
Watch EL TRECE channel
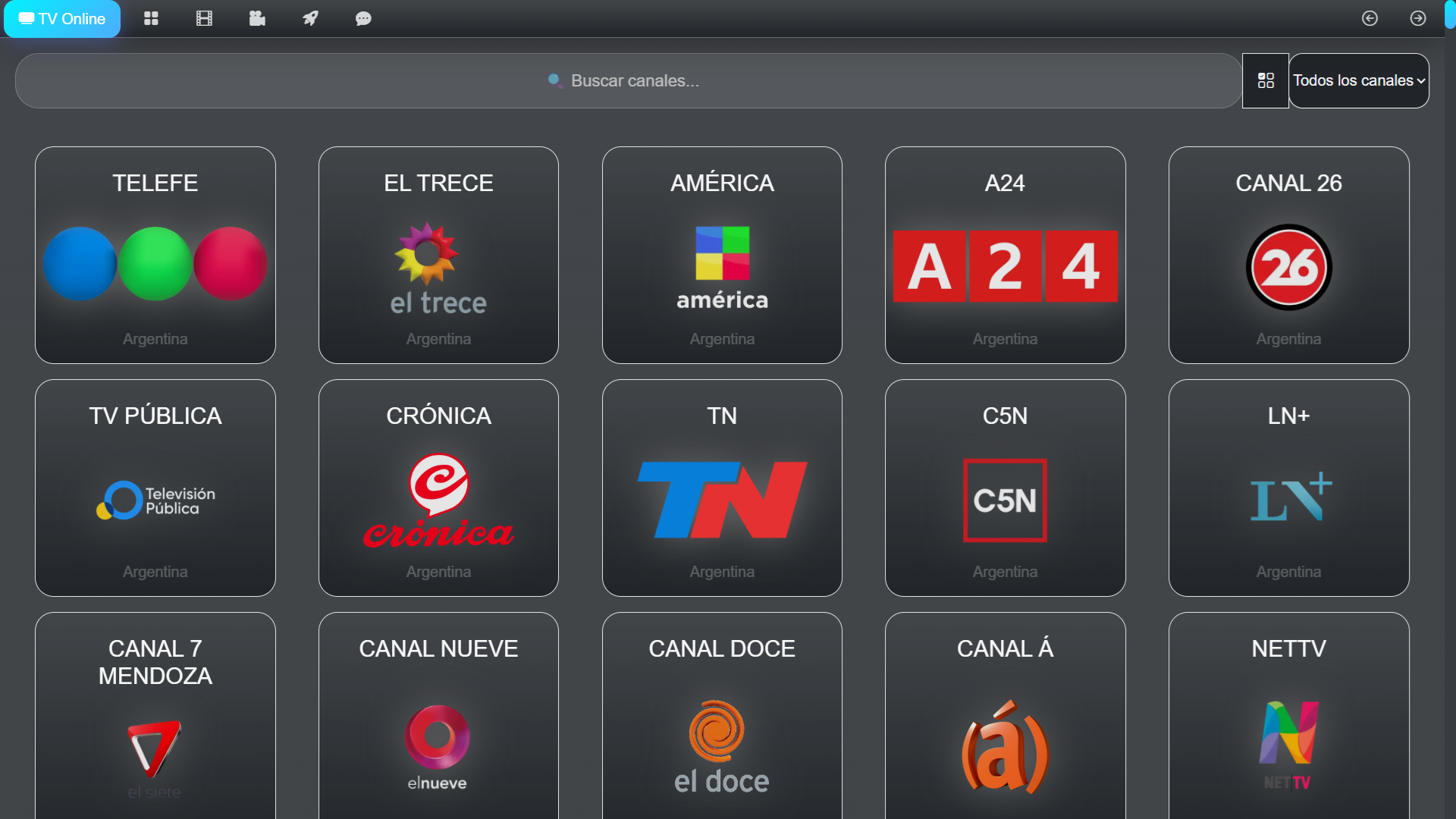coord(438,255)
